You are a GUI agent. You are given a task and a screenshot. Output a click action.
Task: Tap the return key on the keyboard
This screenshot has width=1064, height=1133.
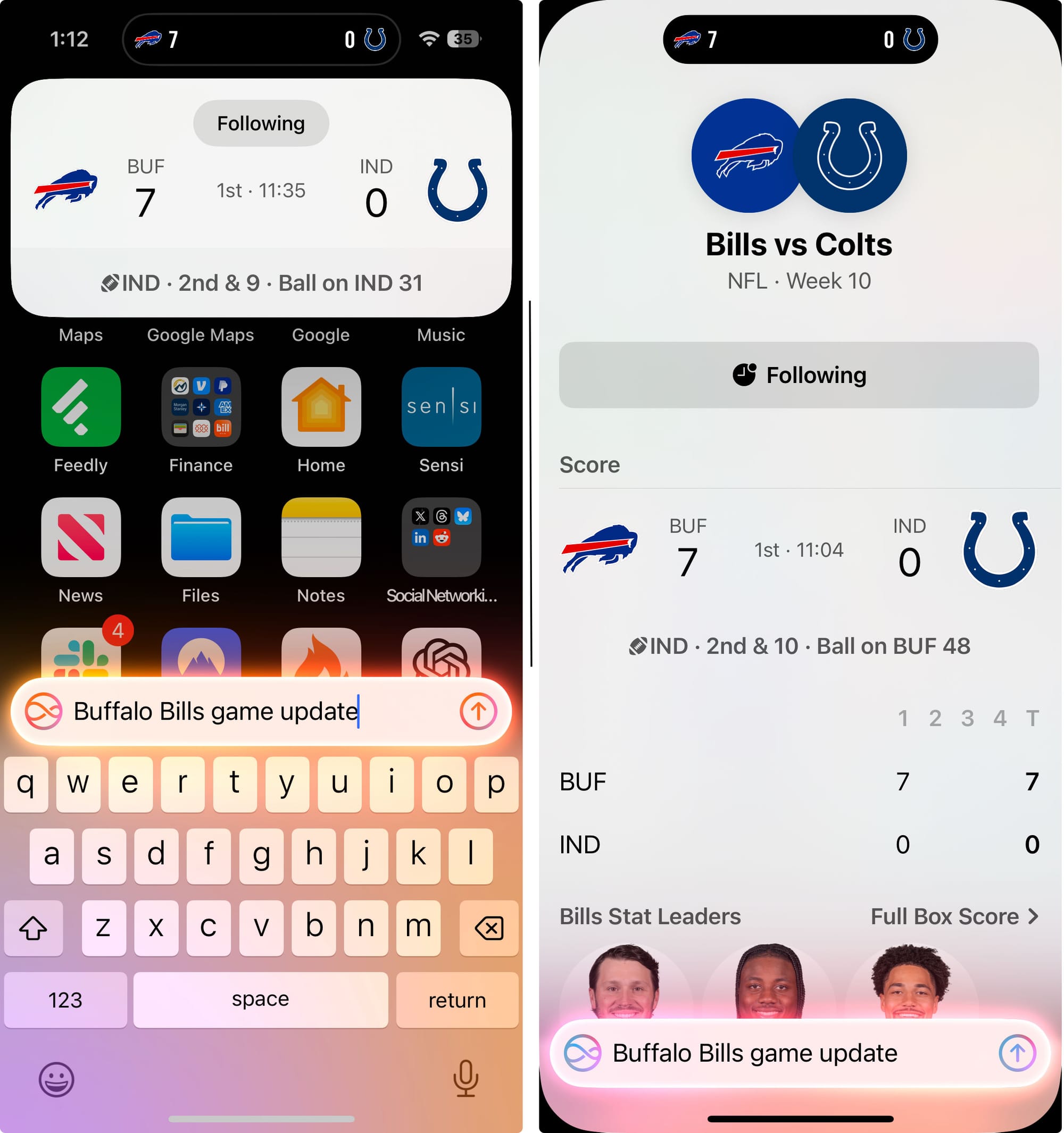pos(456,1000)
